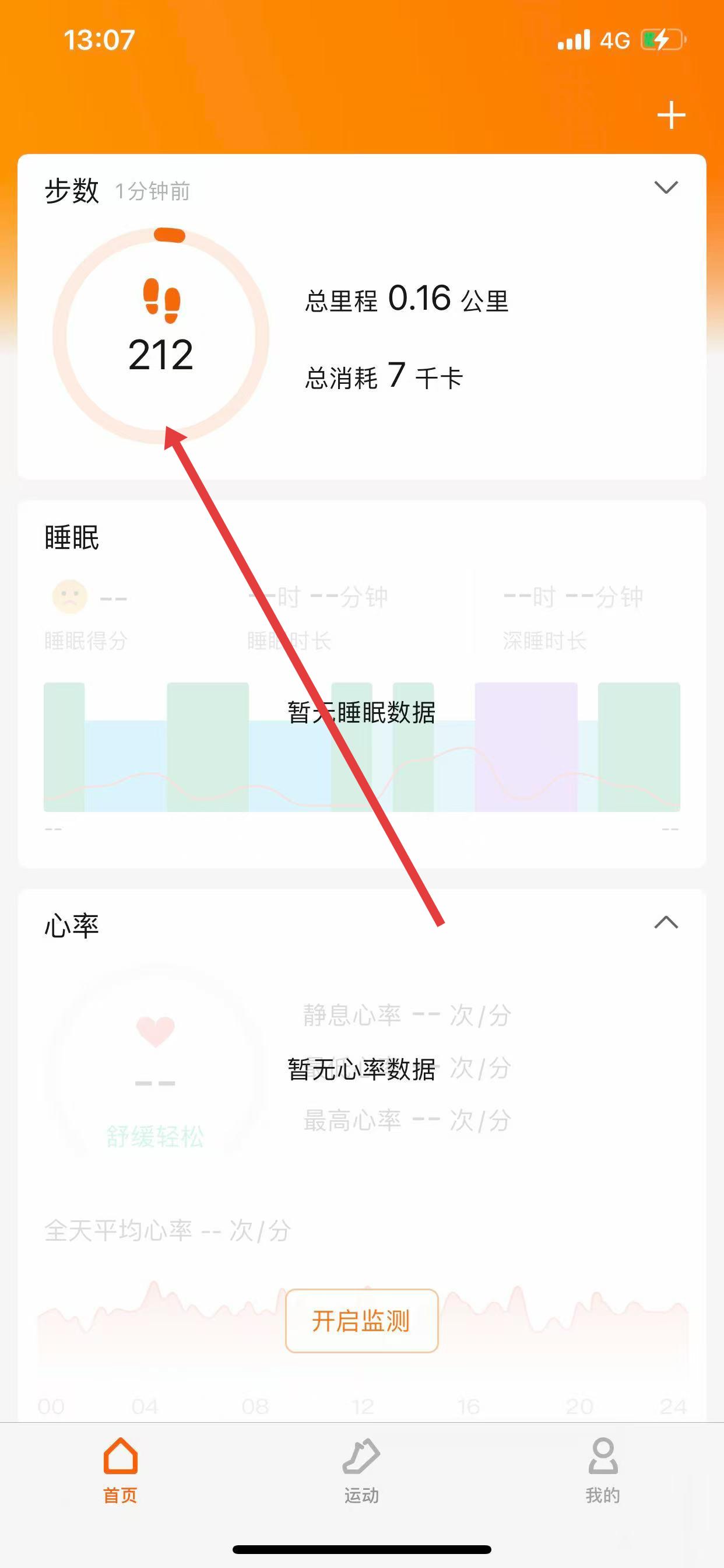Screen dimensions: 724x1568
Task: Tap the plus icon to add device
Action: pyautogui.click(x=671, y=116)
